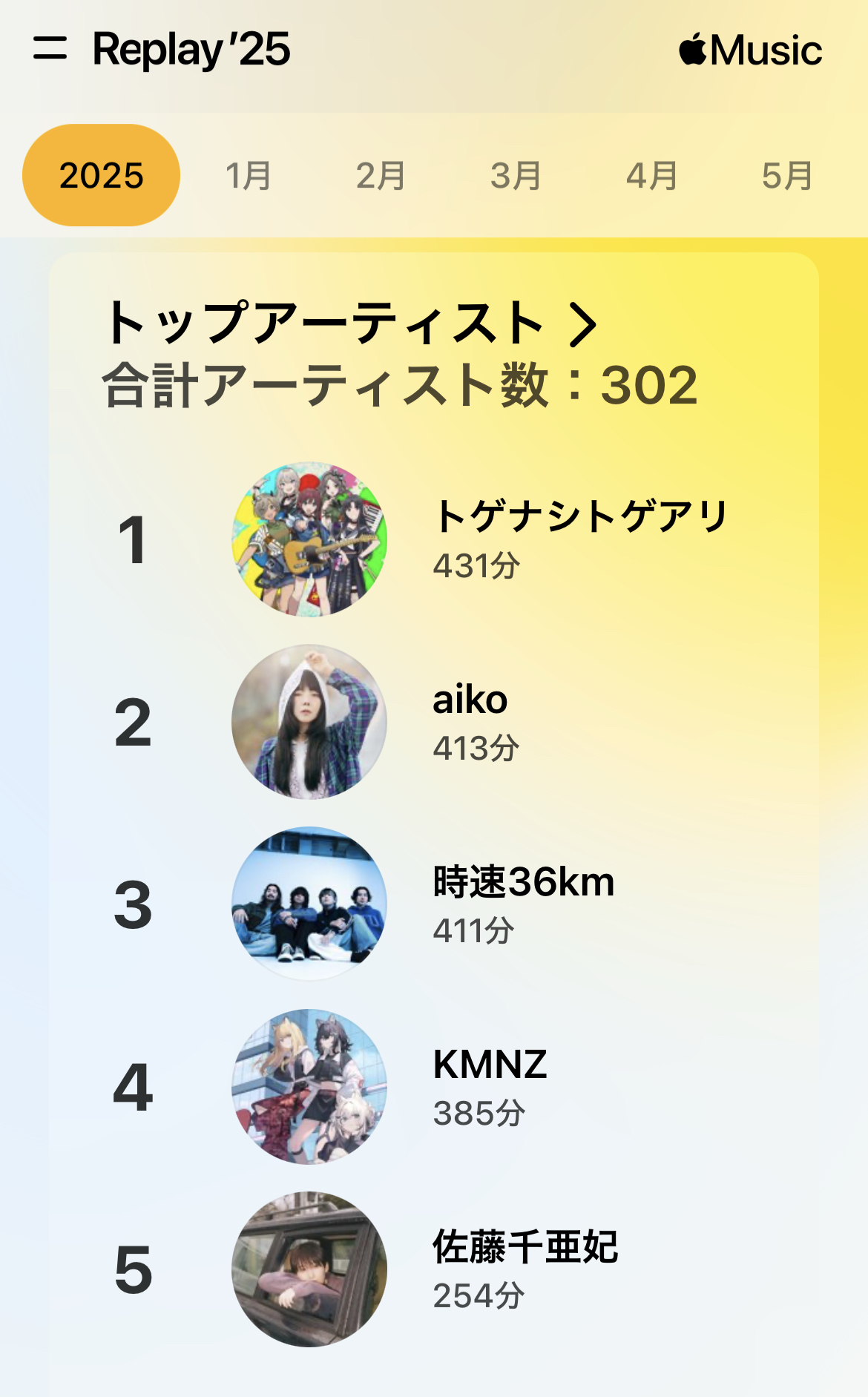View the artist 時速36km
Viewport: 868px width, 1397px height.
pyautogui.click(x=524, y=883)
